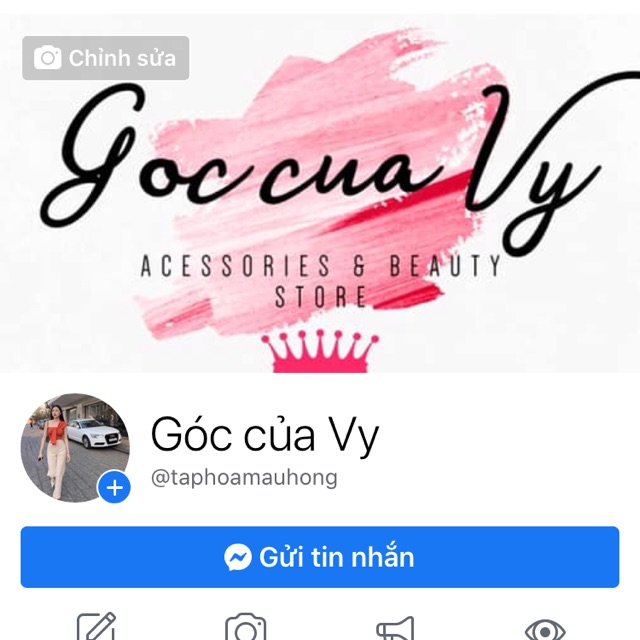
Task: Tap the camera icon to add a photo
Action: [x=245, y=628]
